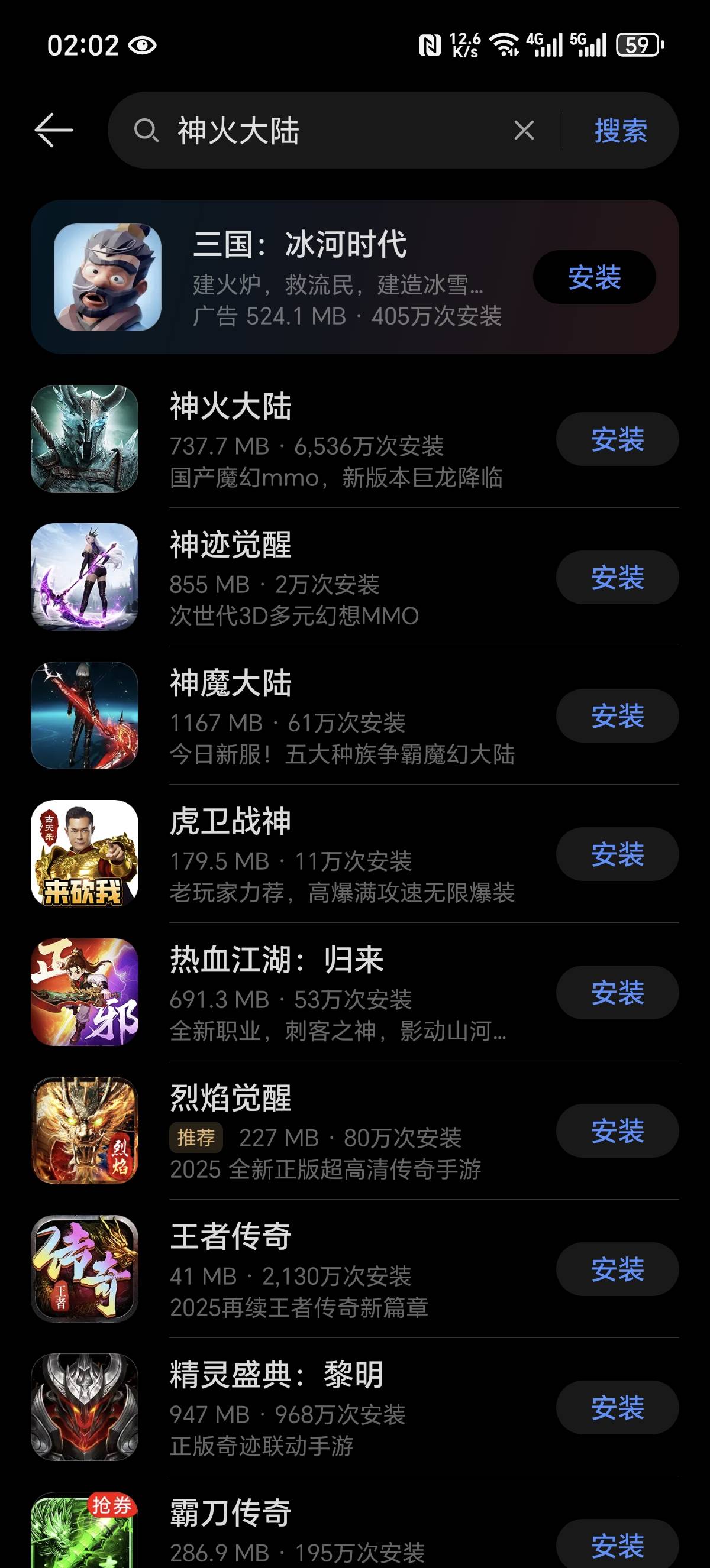Install 烈焰觉醒

point(617,1131)
